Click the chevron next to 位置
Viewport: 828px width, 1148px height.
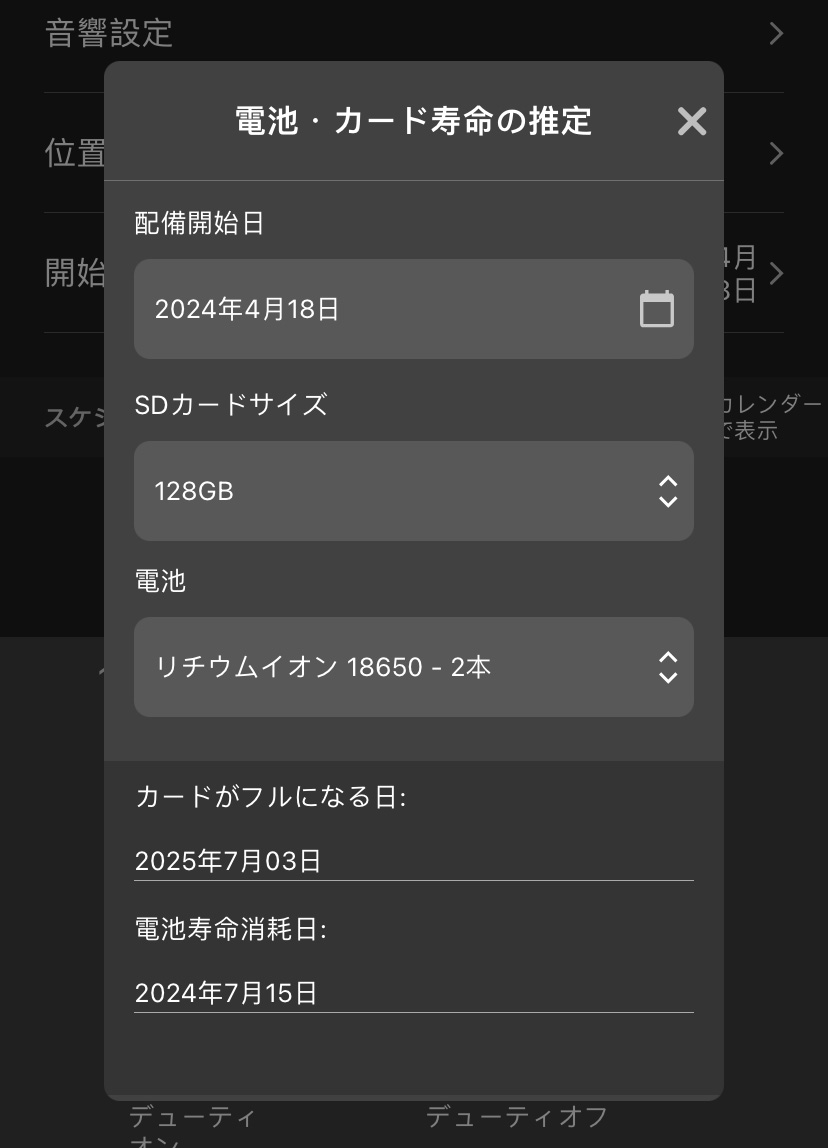pyautogui.click(x=776, y=153)
